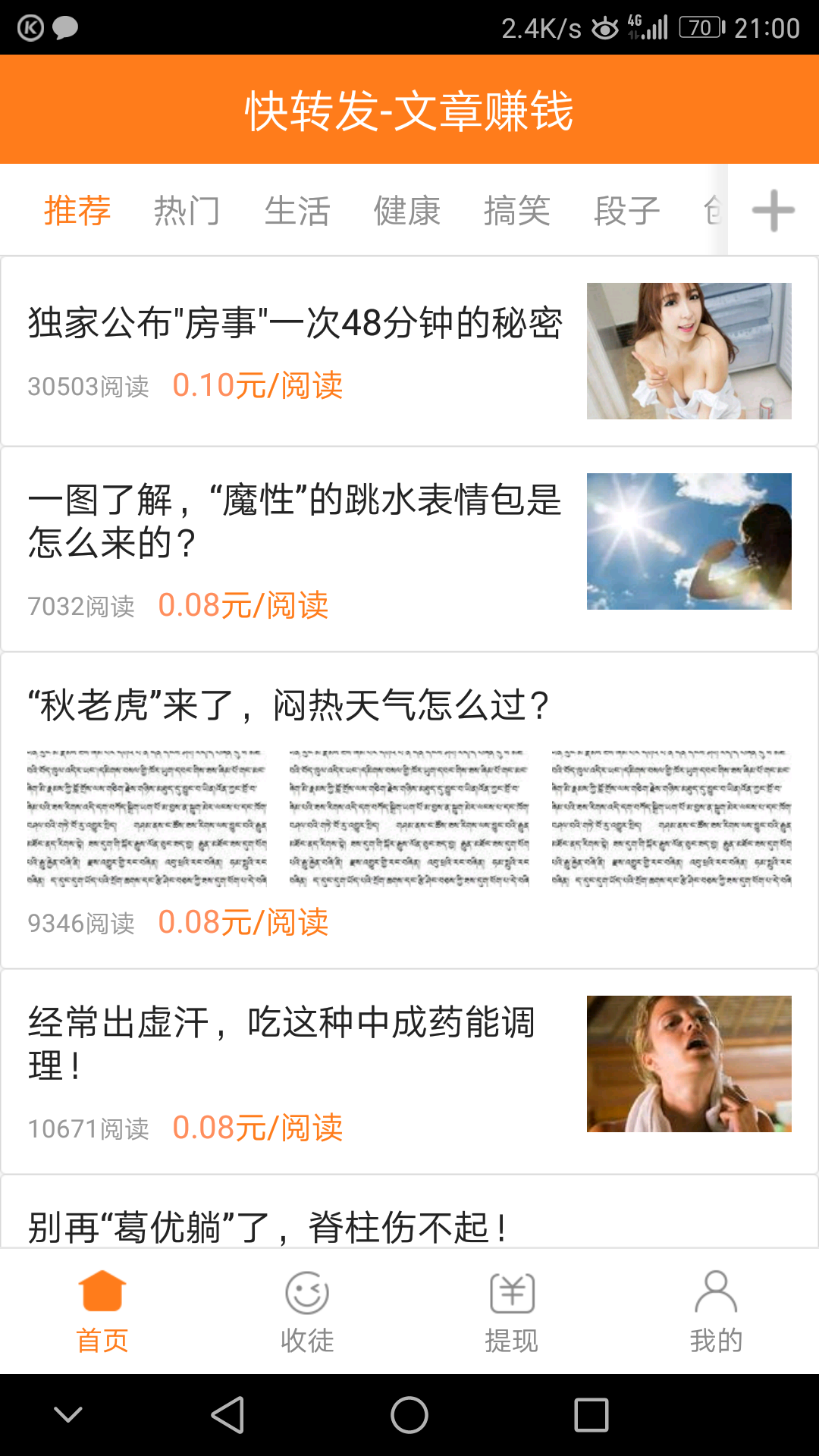Expand category options with the plus icon

773,210
